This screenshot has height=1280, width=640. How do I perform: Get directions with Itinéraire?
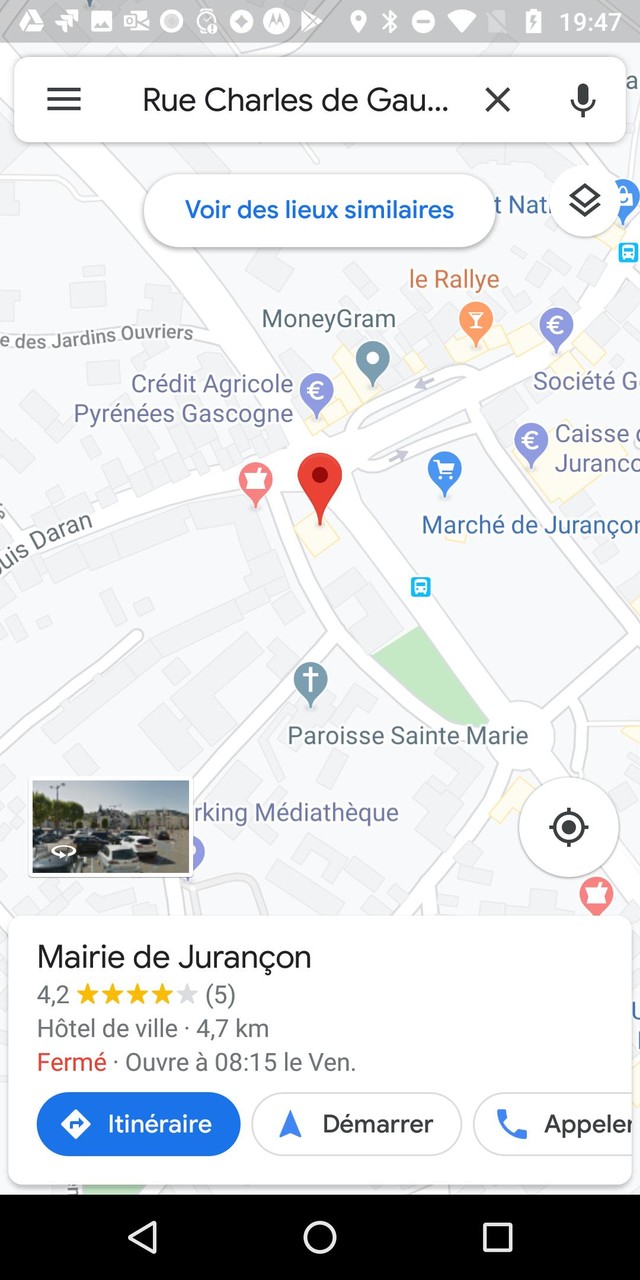[x=139, y=1124]
